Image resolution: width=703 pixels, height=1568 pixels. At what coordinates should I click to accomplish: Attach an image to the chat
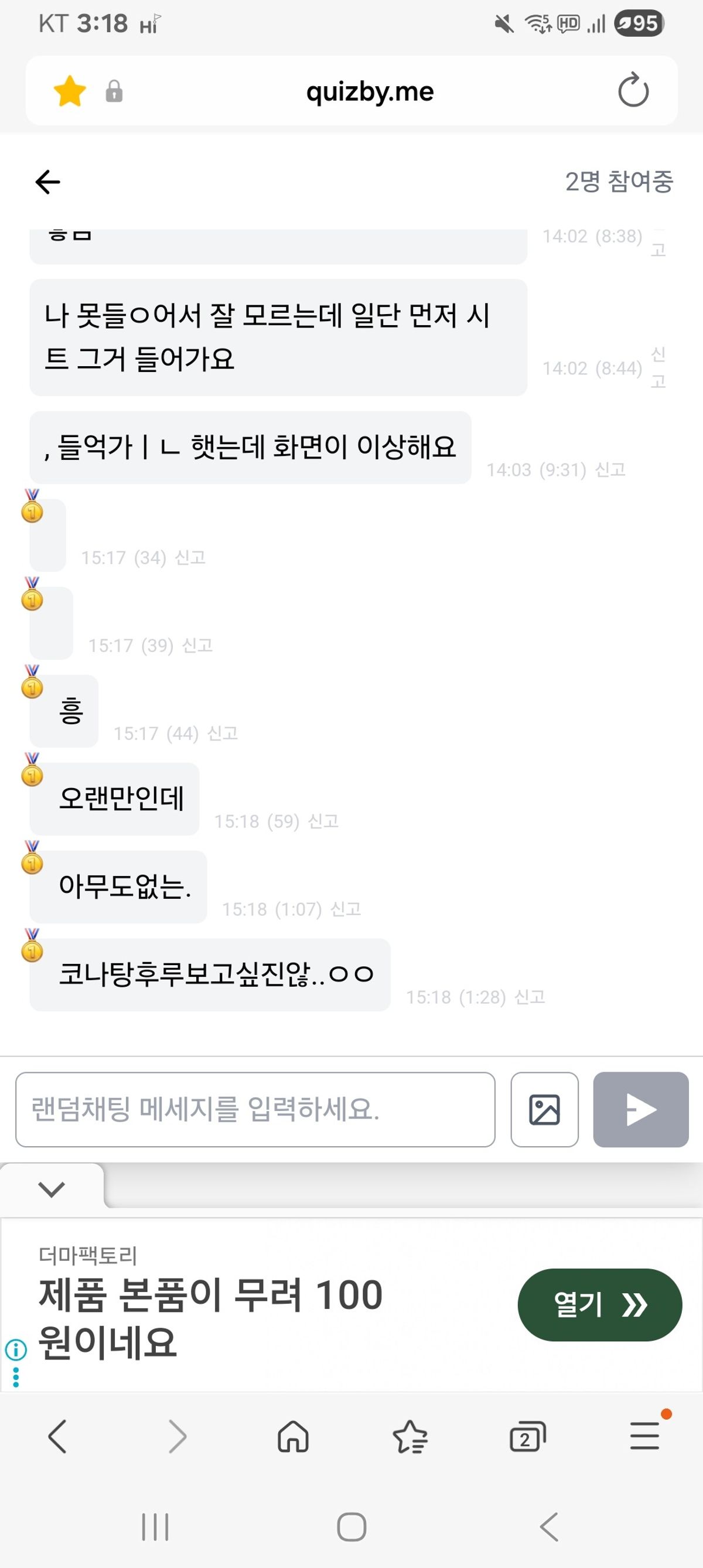544,1109
